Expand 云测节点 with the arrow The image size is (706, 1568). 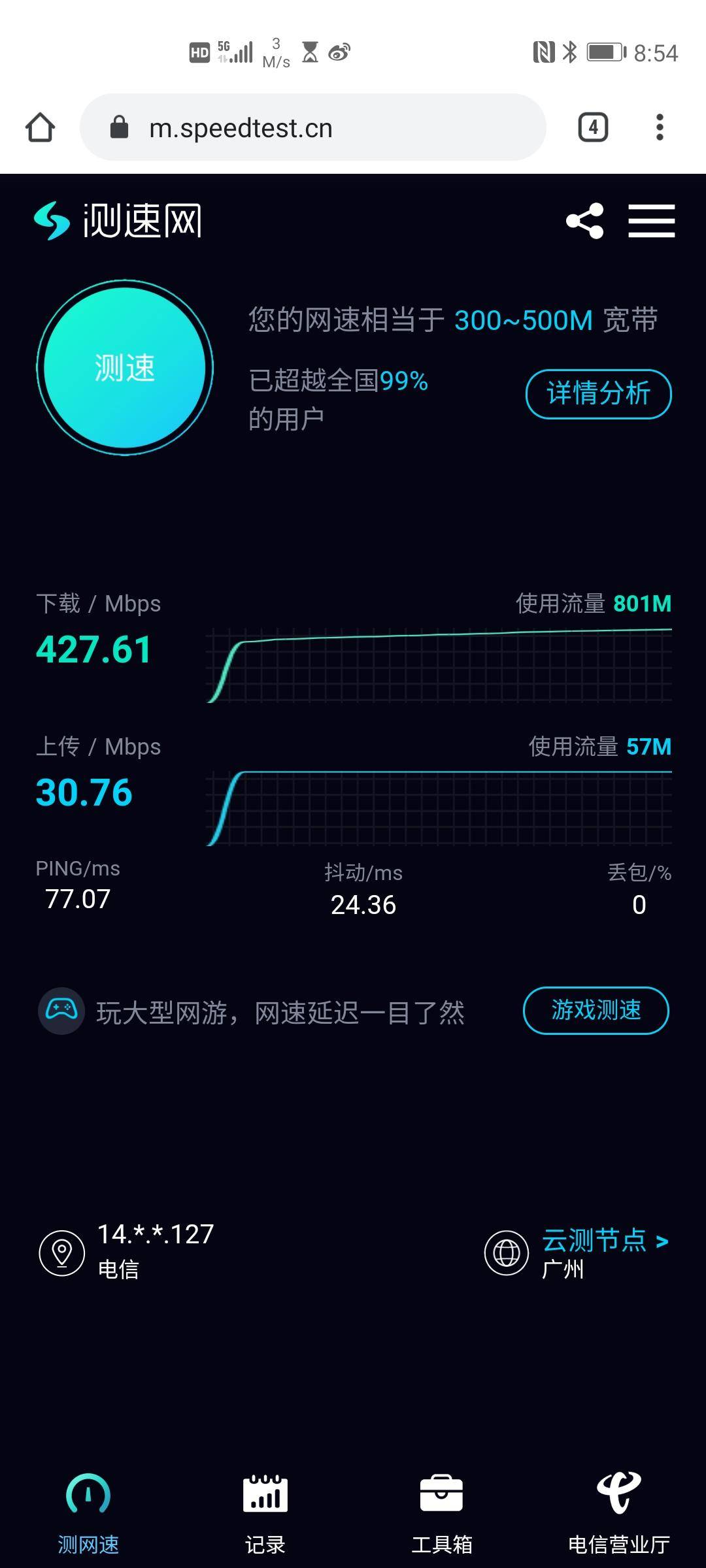pyautogui.click(x=663, y=1238)
